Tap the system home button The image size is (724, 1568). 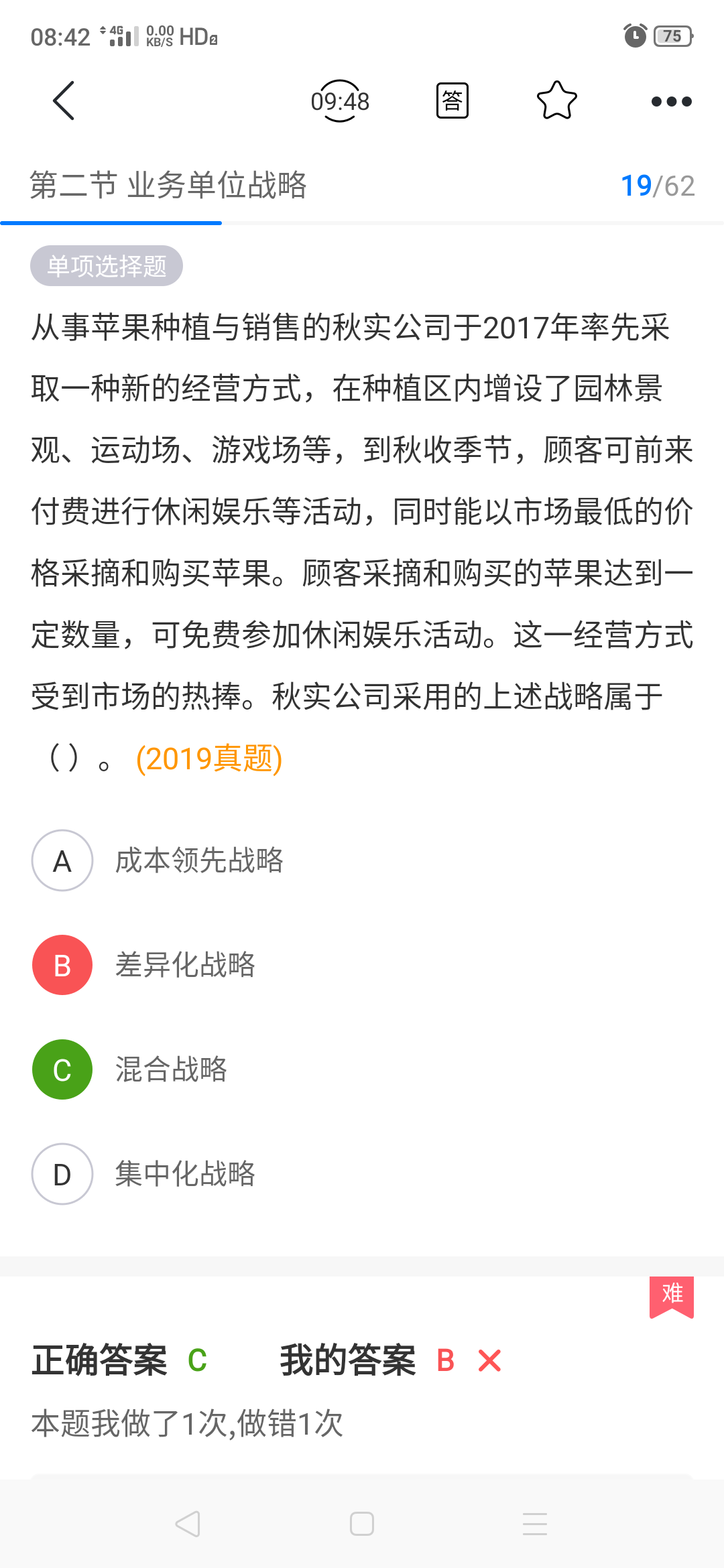362,1524
